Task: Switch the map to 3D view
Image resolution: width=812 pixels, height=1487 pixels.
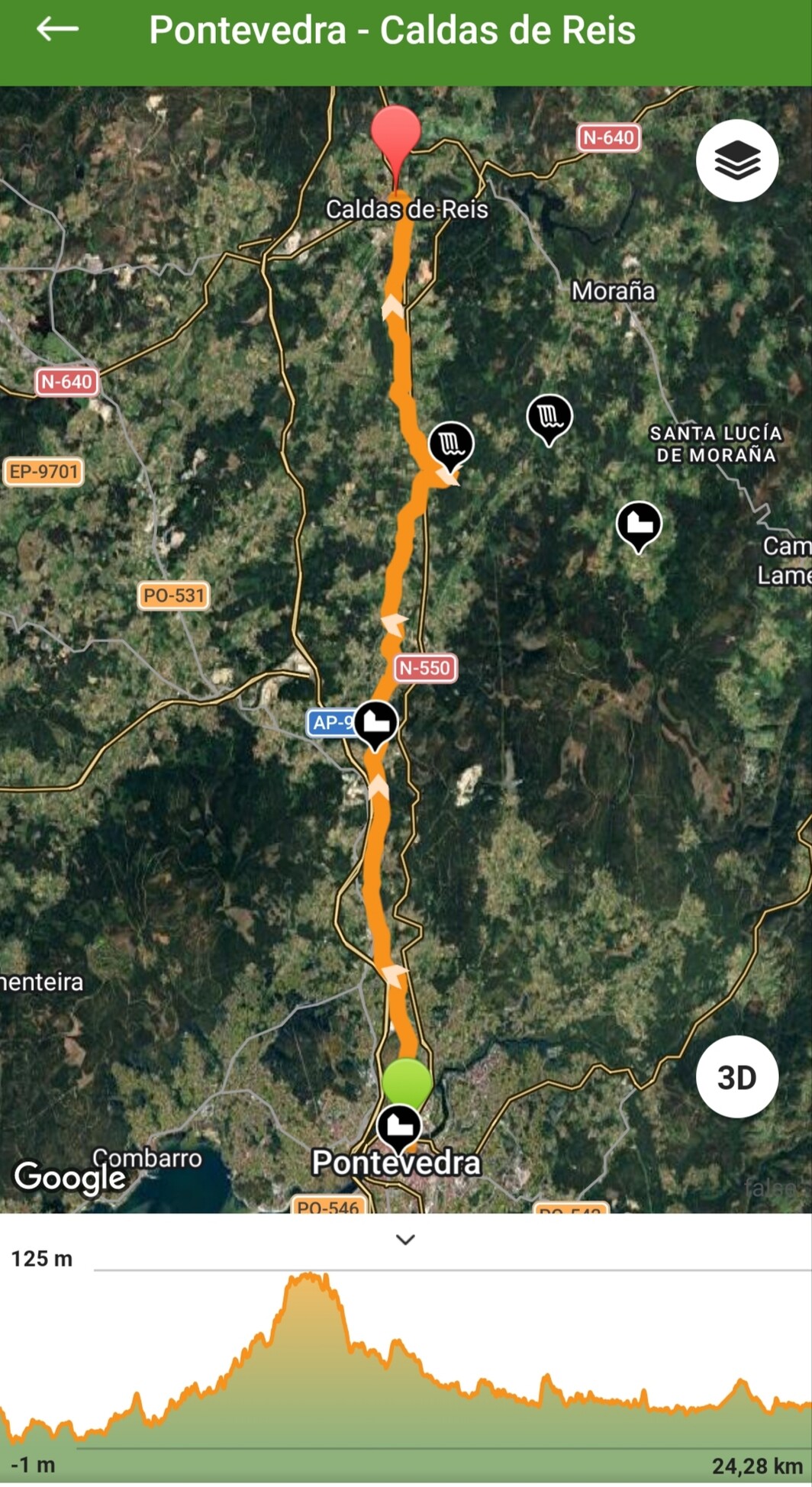Action: (x=736, y=1077)
